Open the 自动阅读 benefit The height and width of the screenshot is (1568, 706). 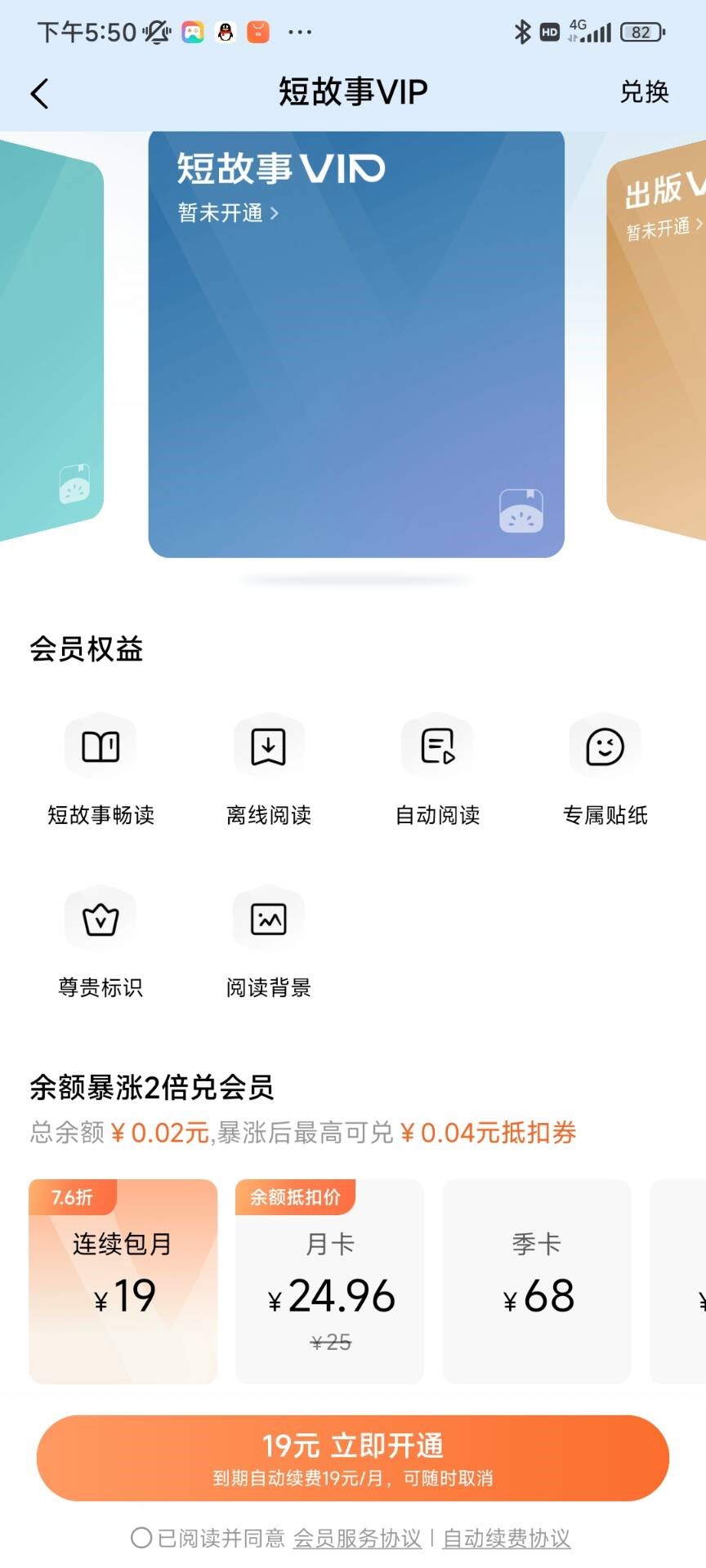[x=437, y=769]
